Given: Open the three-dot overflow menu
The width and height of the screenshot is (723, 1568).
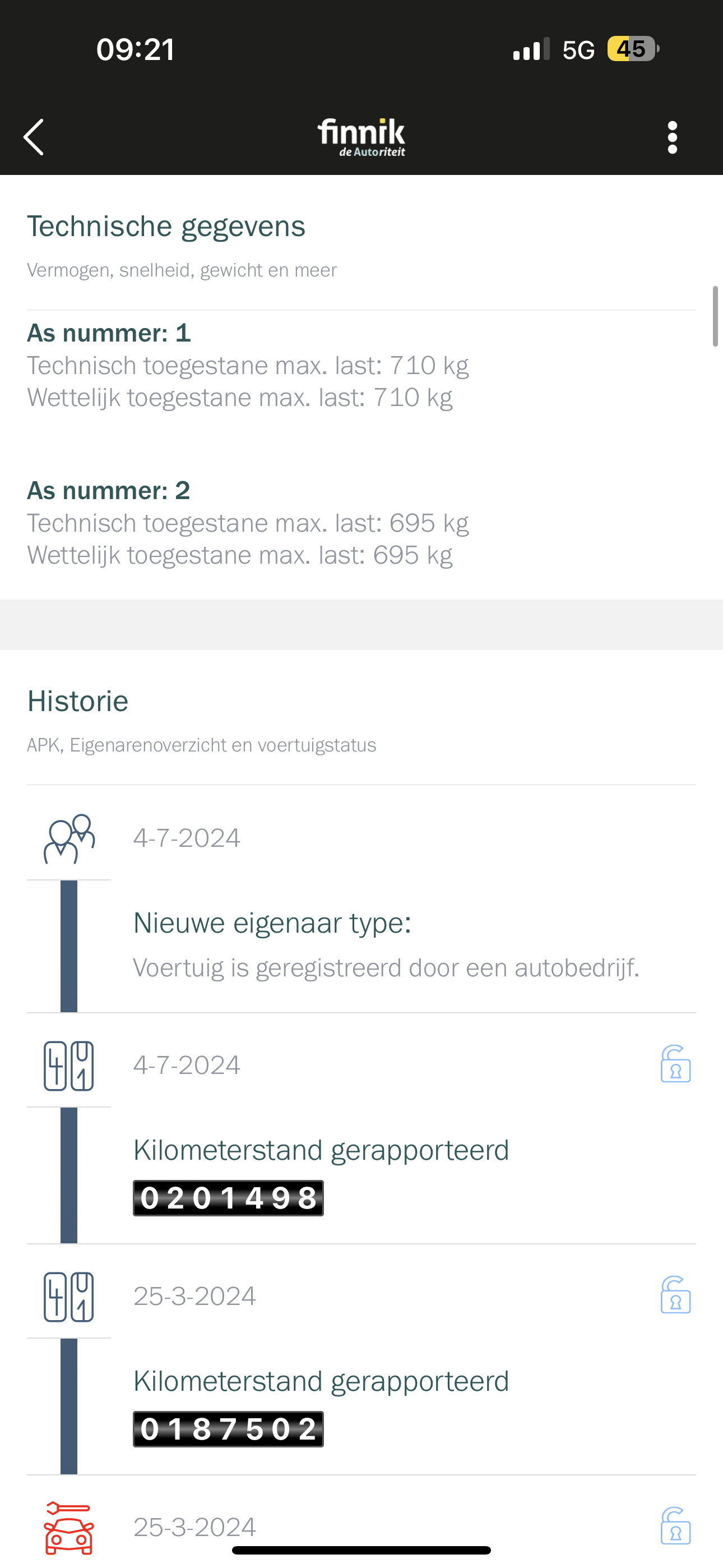Looking at the screenshot, I should pos(672,137).
